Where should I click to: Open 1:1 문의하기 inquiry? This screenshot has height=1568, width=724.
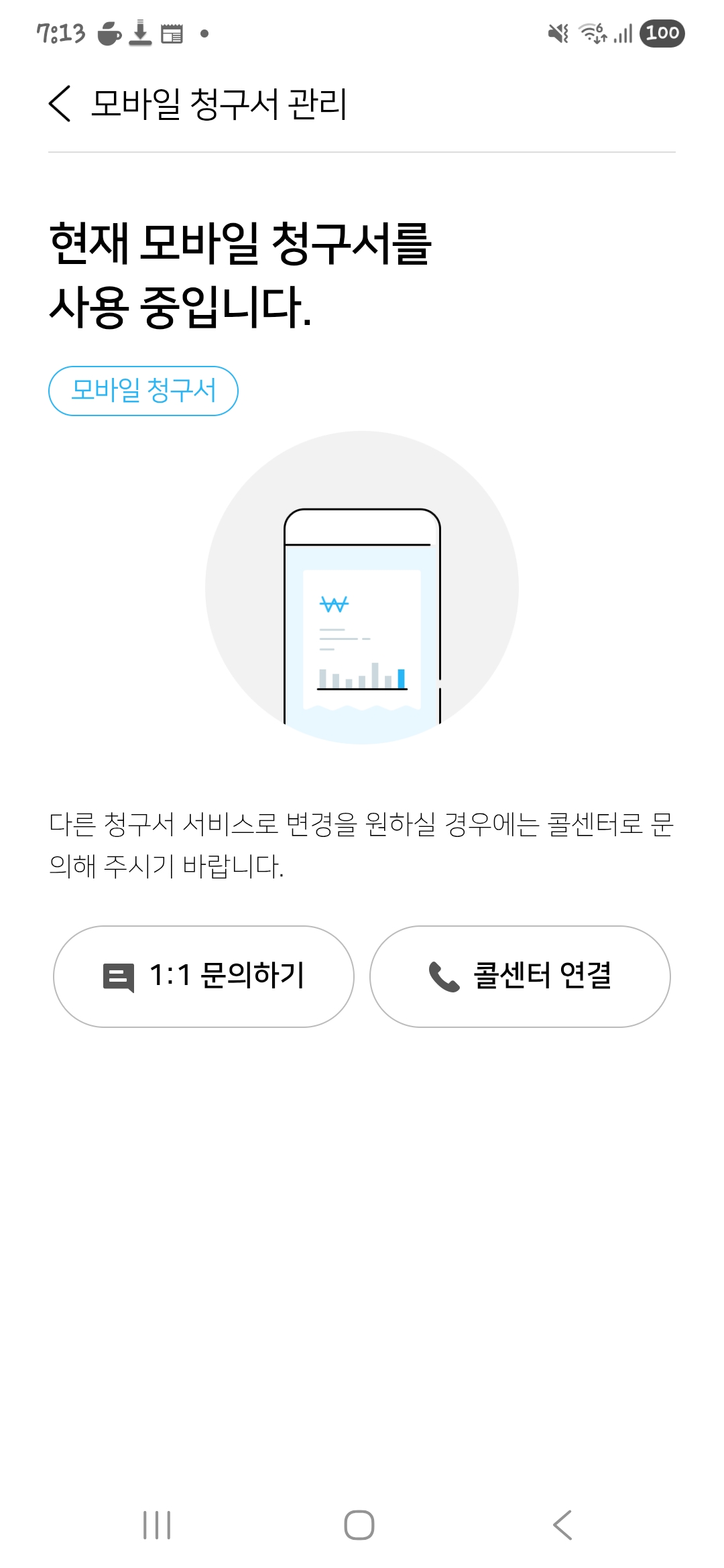pos(204,976)
